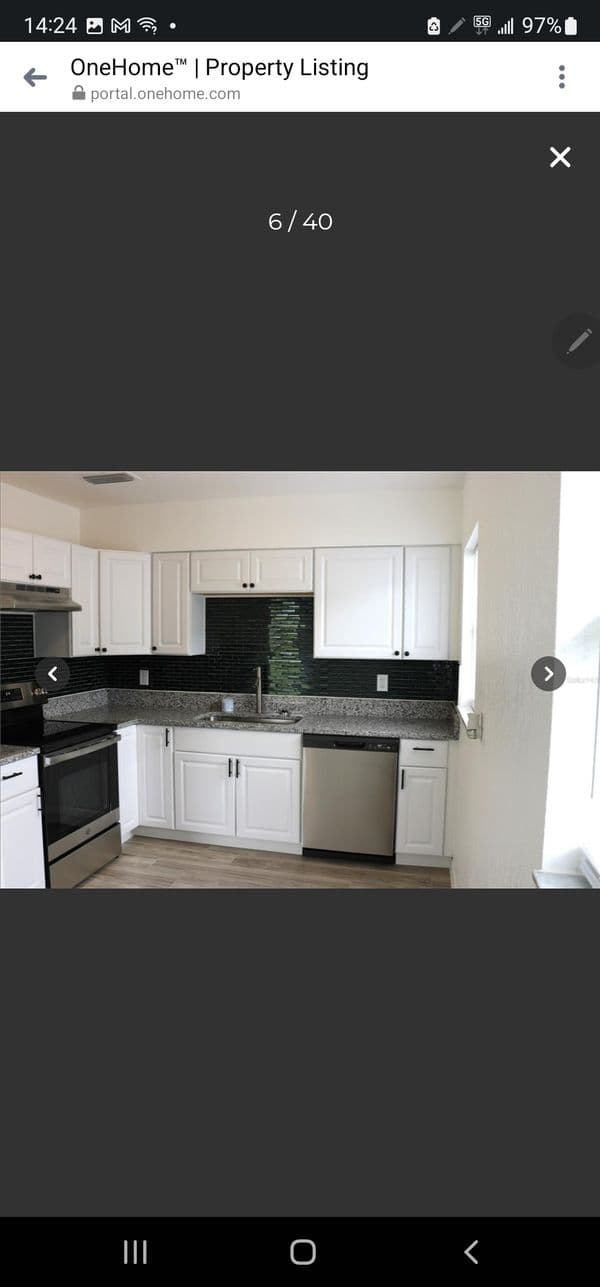Close the photo gallery viewer
The height and width of the screenshot is (1287, 600).
(560, 157)
